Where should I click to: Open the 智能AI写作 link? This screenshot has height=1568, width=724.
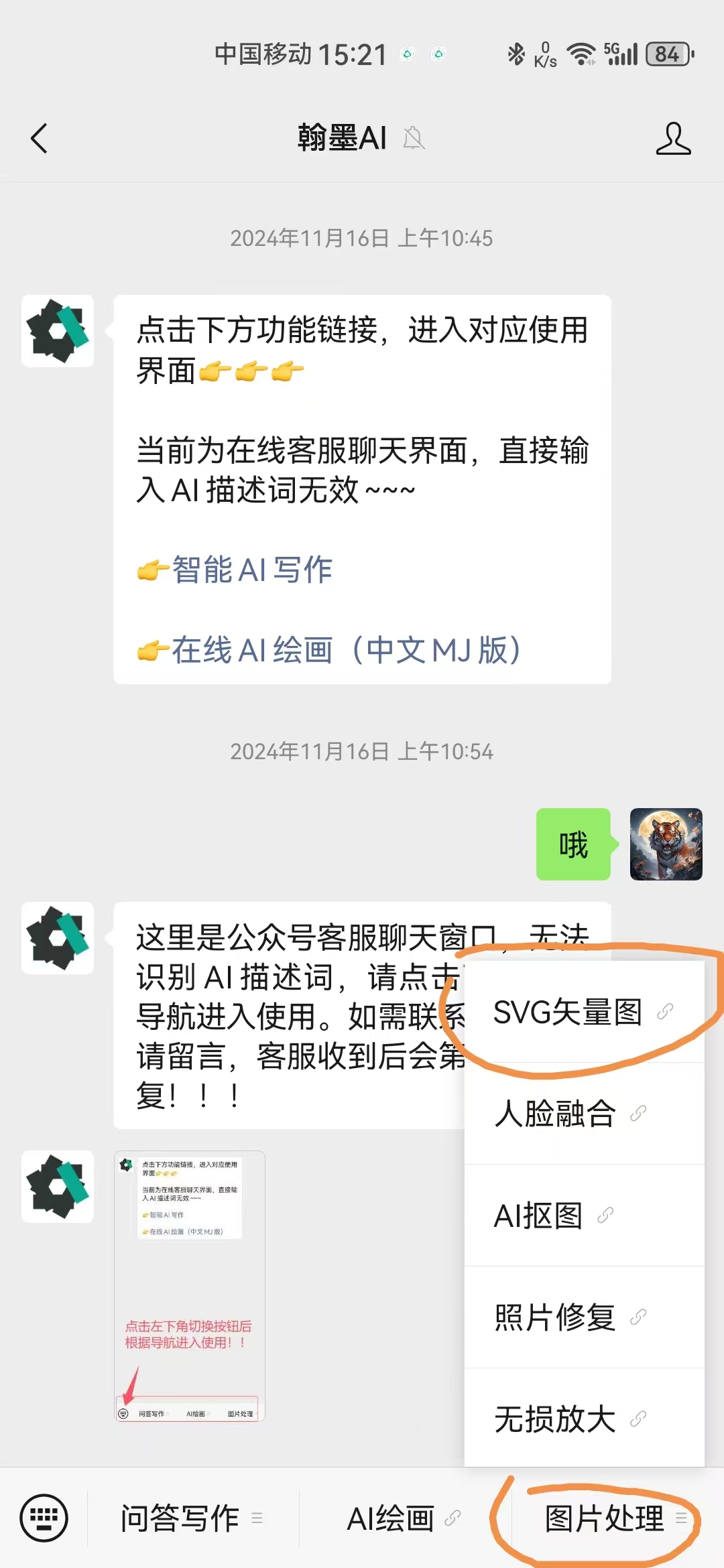tap(251, 570)
